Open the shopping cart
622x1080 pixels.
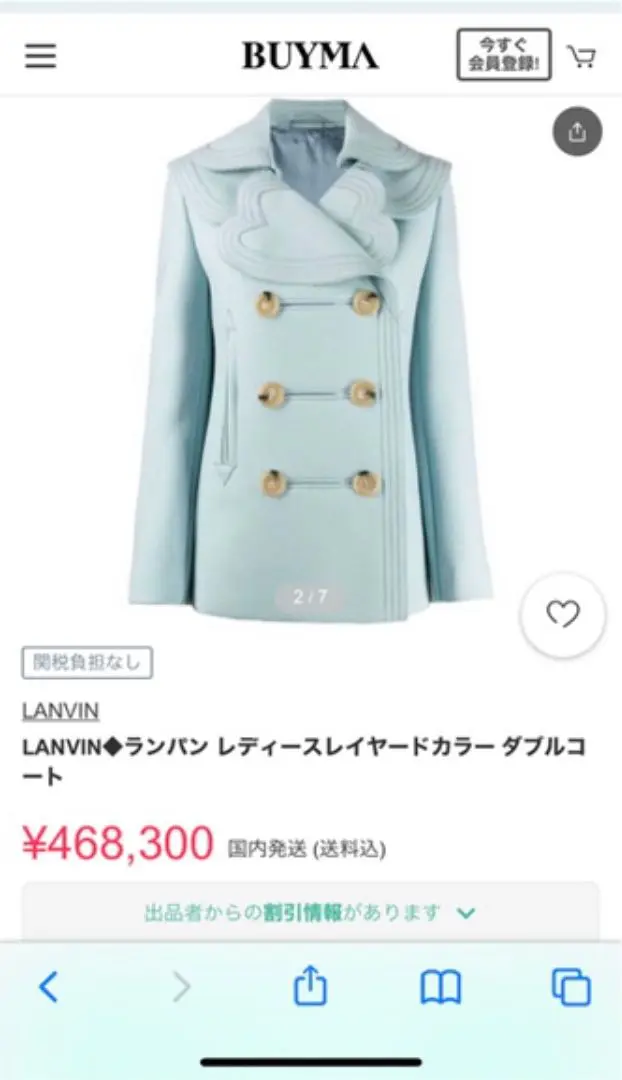pos(582,56)
